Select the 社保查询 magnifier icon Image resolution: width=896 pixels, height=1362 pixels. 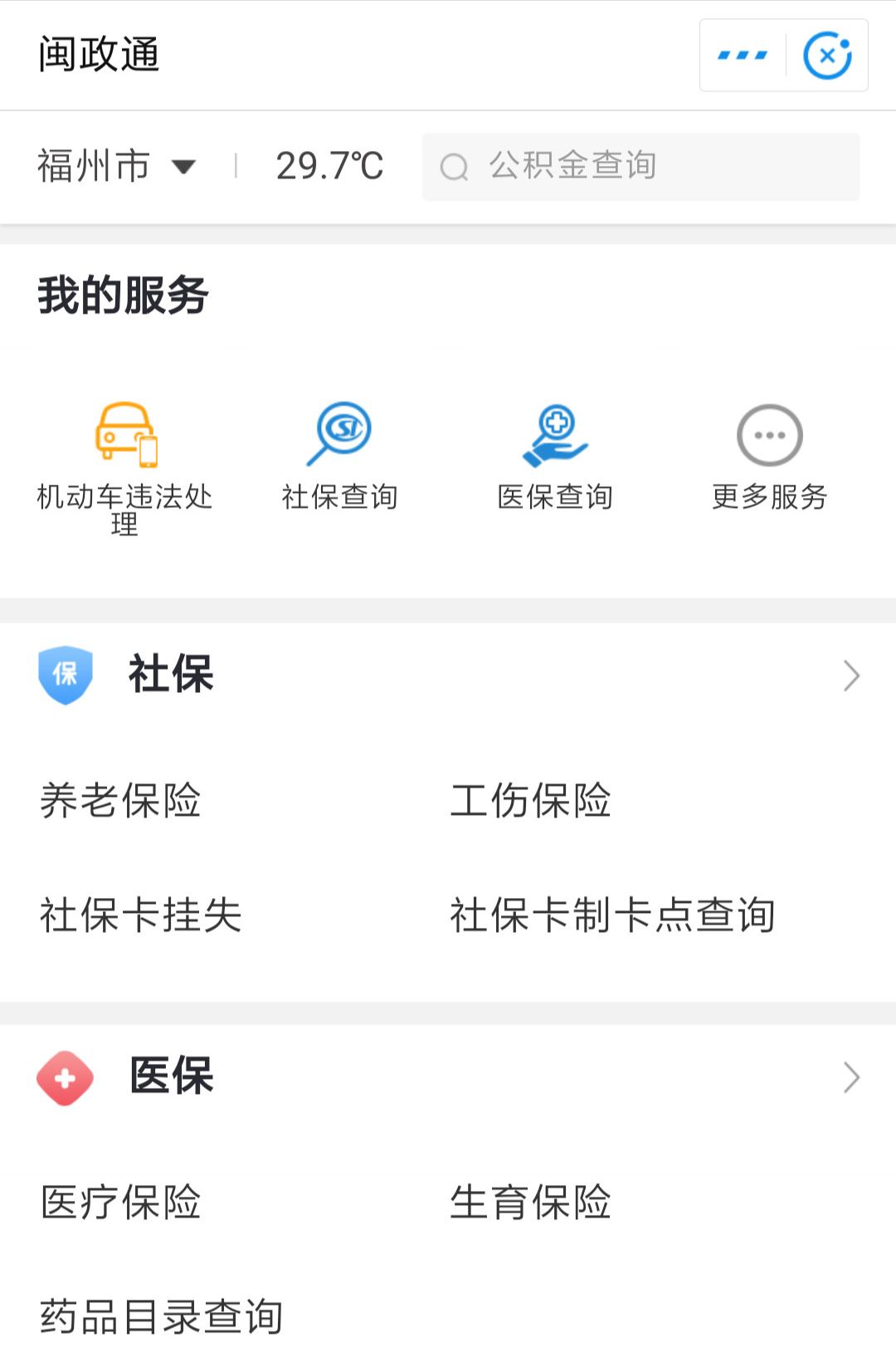(x=341, y=433)
